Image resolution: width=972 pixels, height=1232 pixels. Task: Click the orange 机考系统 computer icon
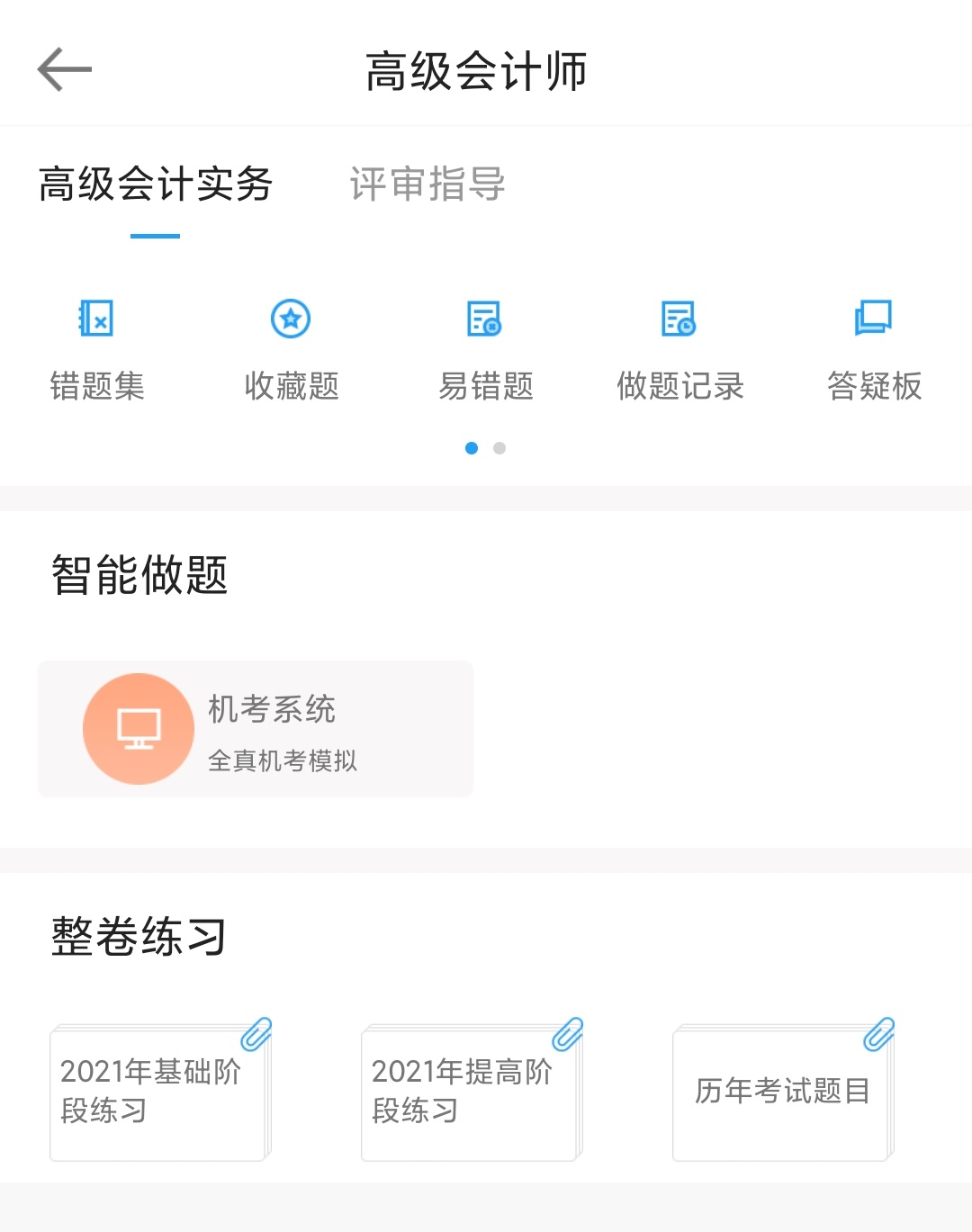(139, 729)
